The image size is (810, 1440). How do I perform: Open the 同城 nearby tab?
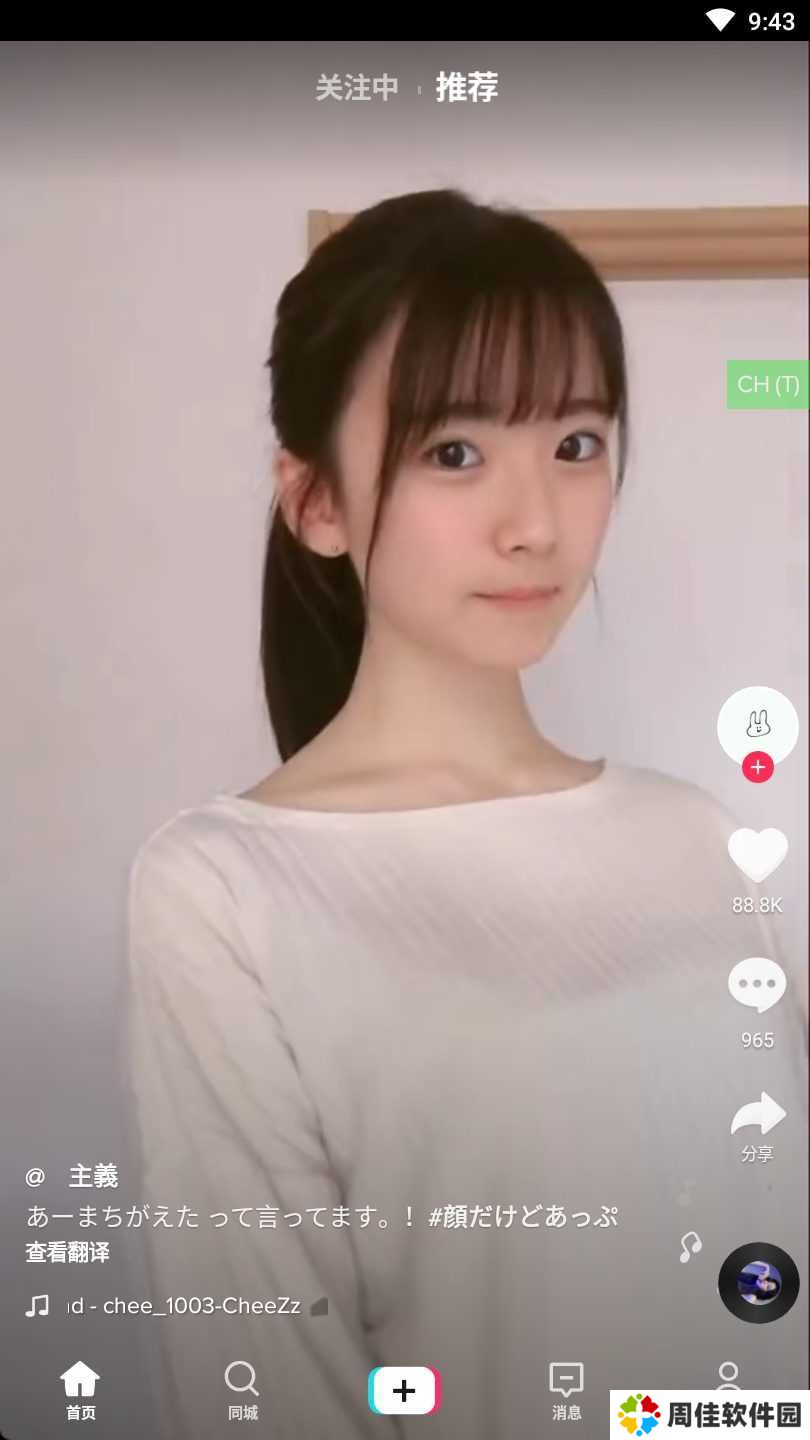pos(242,1390)
